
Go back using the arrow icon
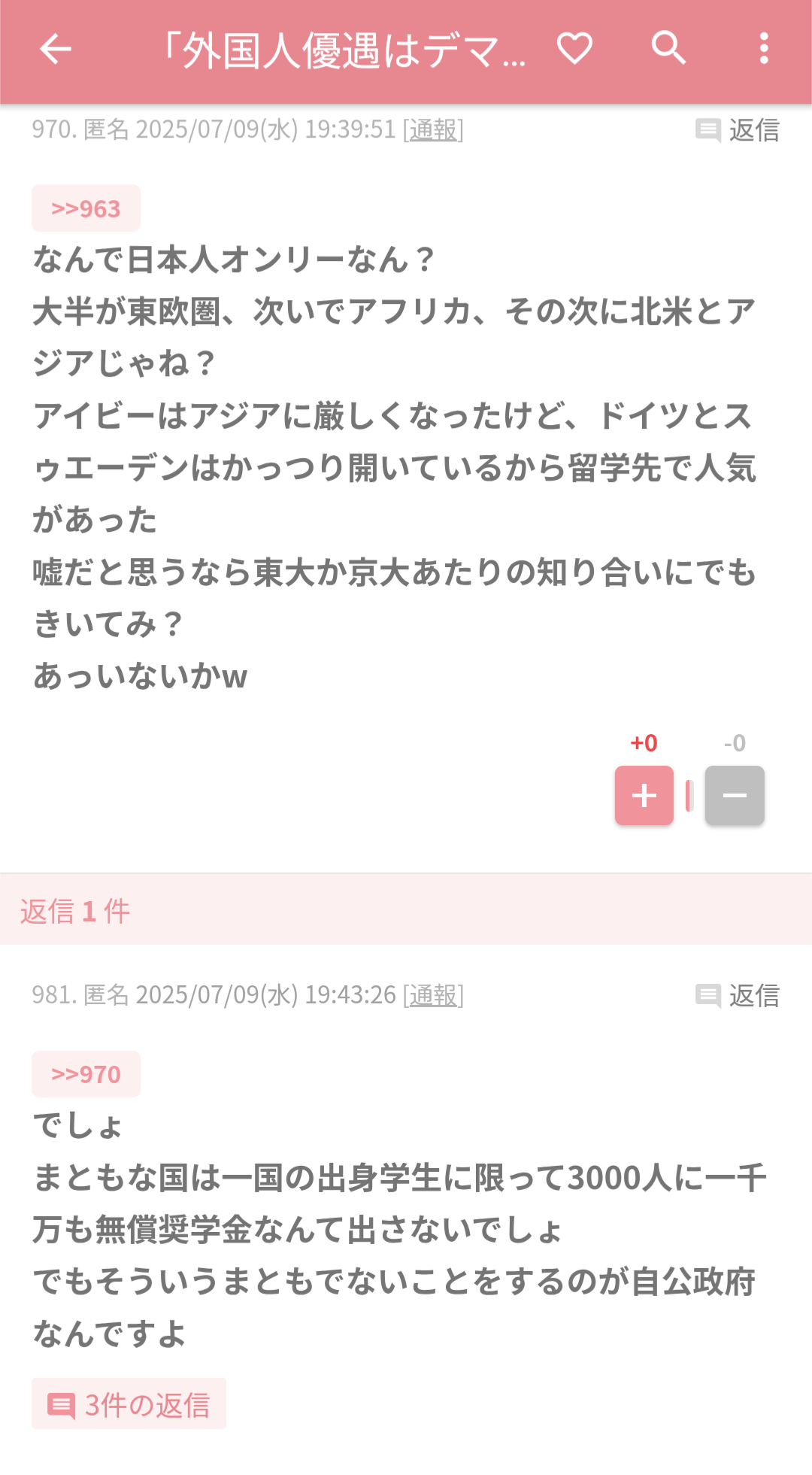(55, 50)
